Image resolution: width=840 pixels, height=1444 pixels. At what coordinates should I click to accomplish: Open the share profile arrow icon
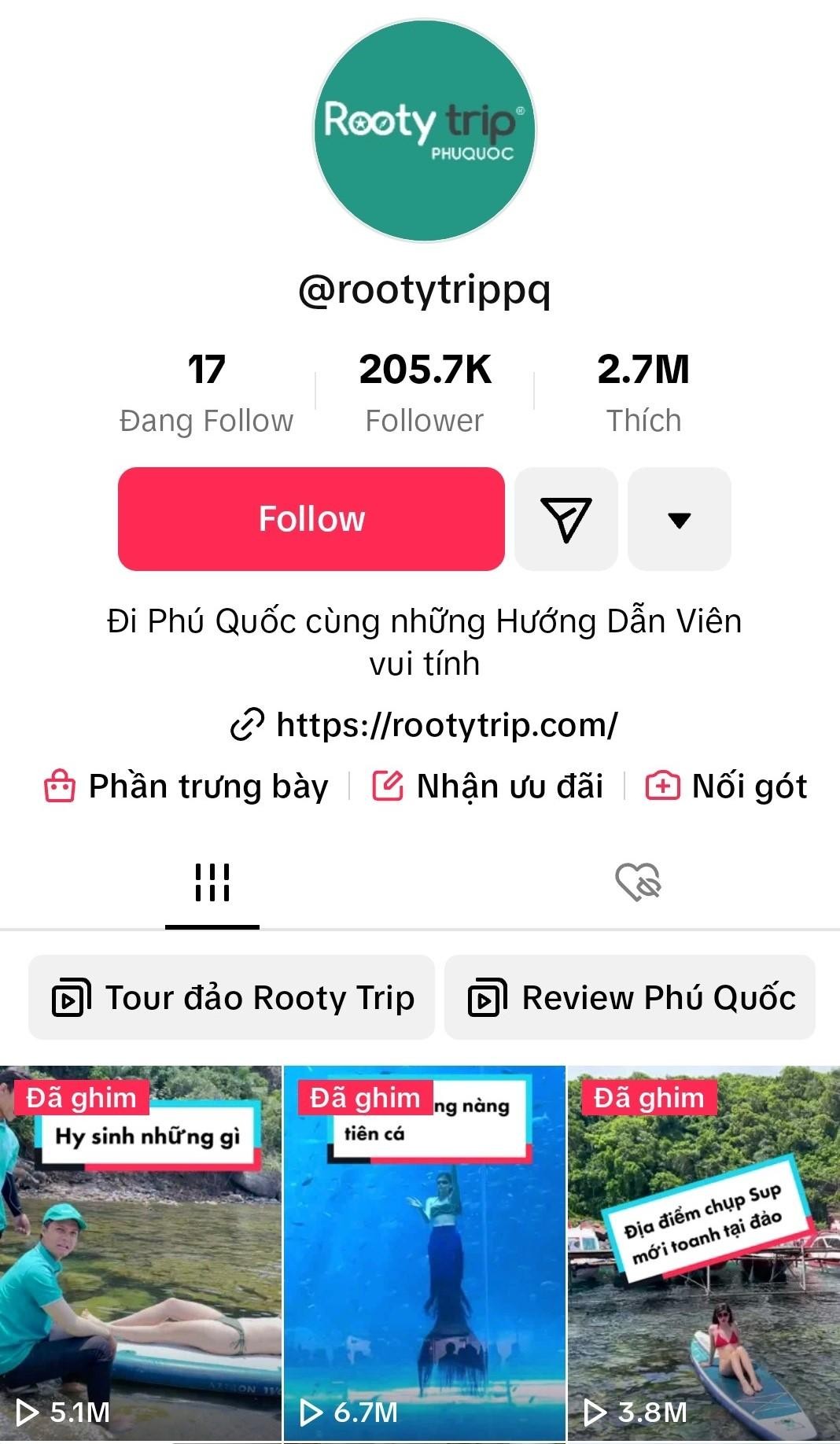pyautogui.click(x=566, y=518)
